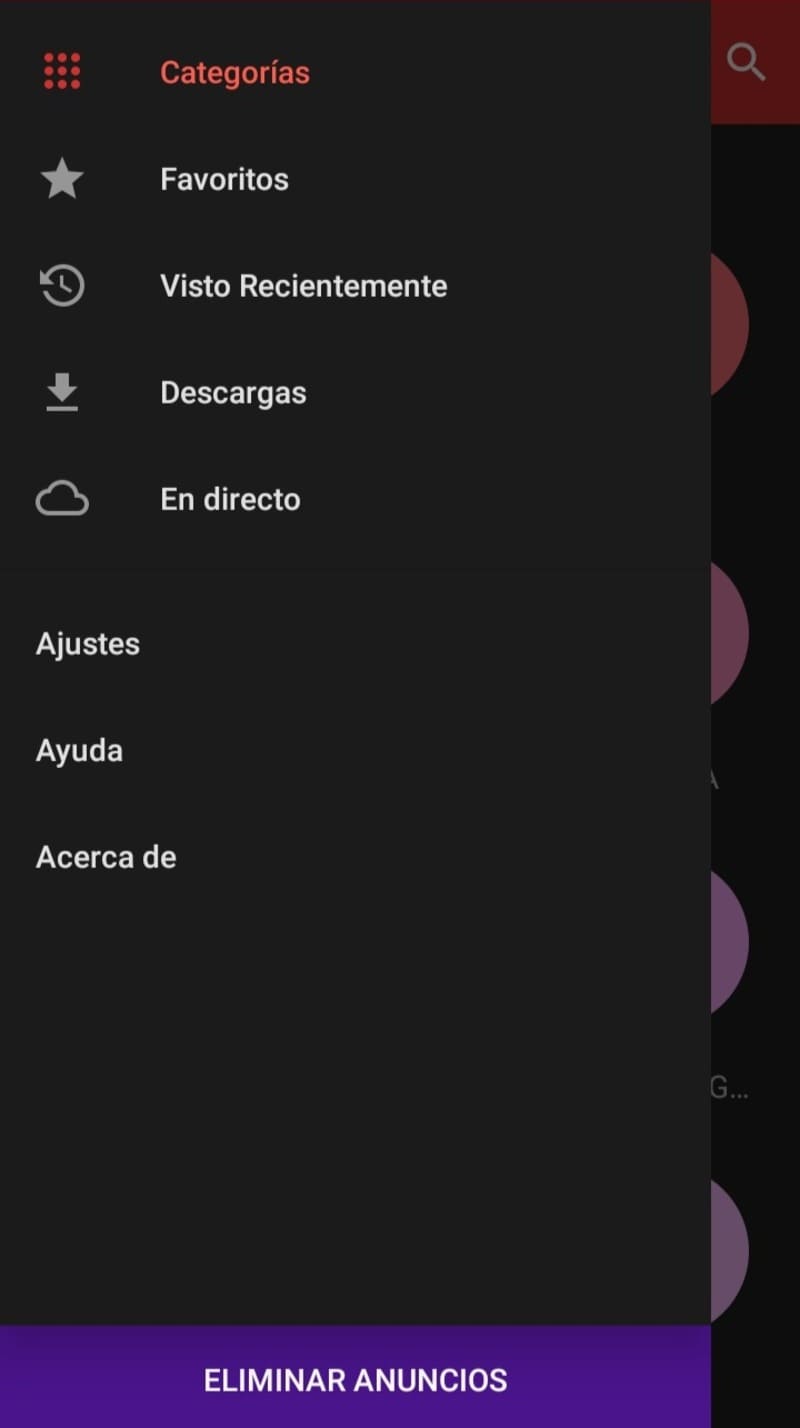Screen dimensions: 800x1428
Task: Tap the download icon next to Descargas
Action: coord(61,392)
